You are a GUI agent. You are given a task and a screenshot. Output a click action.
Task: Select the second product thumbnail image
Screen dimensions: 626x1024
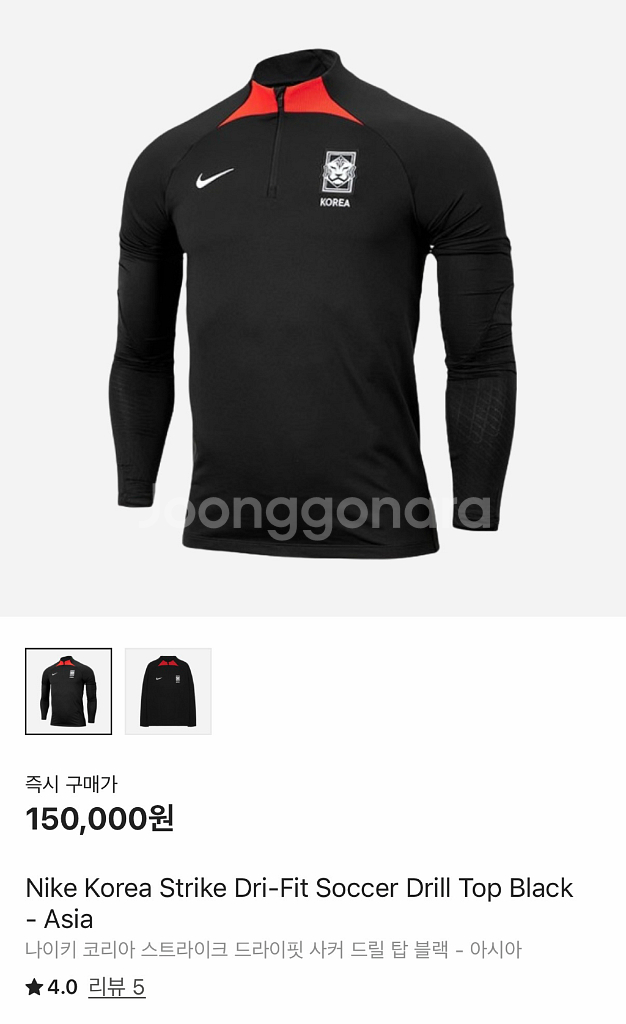[168, 691]
